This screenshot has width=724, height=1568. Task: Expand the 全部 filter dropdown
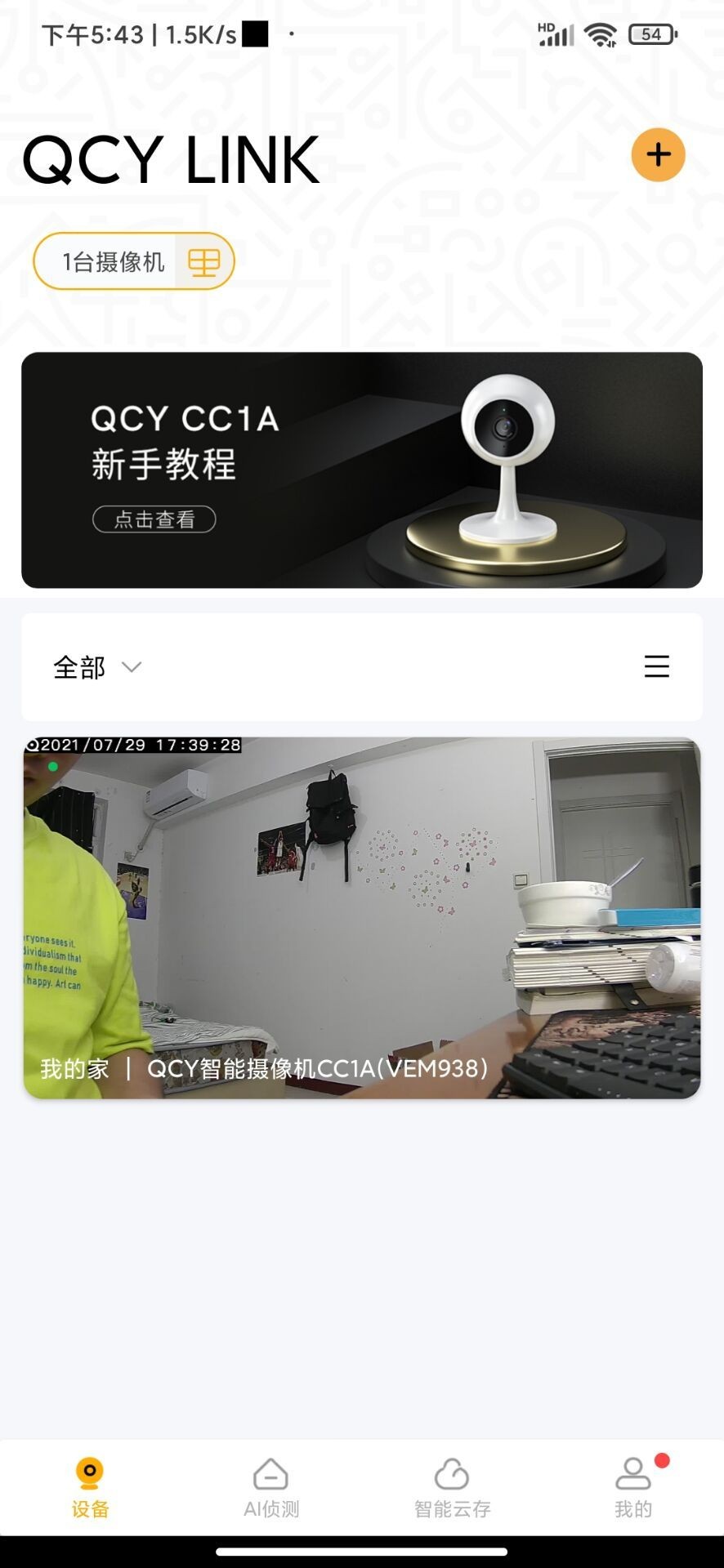point(96,667)
